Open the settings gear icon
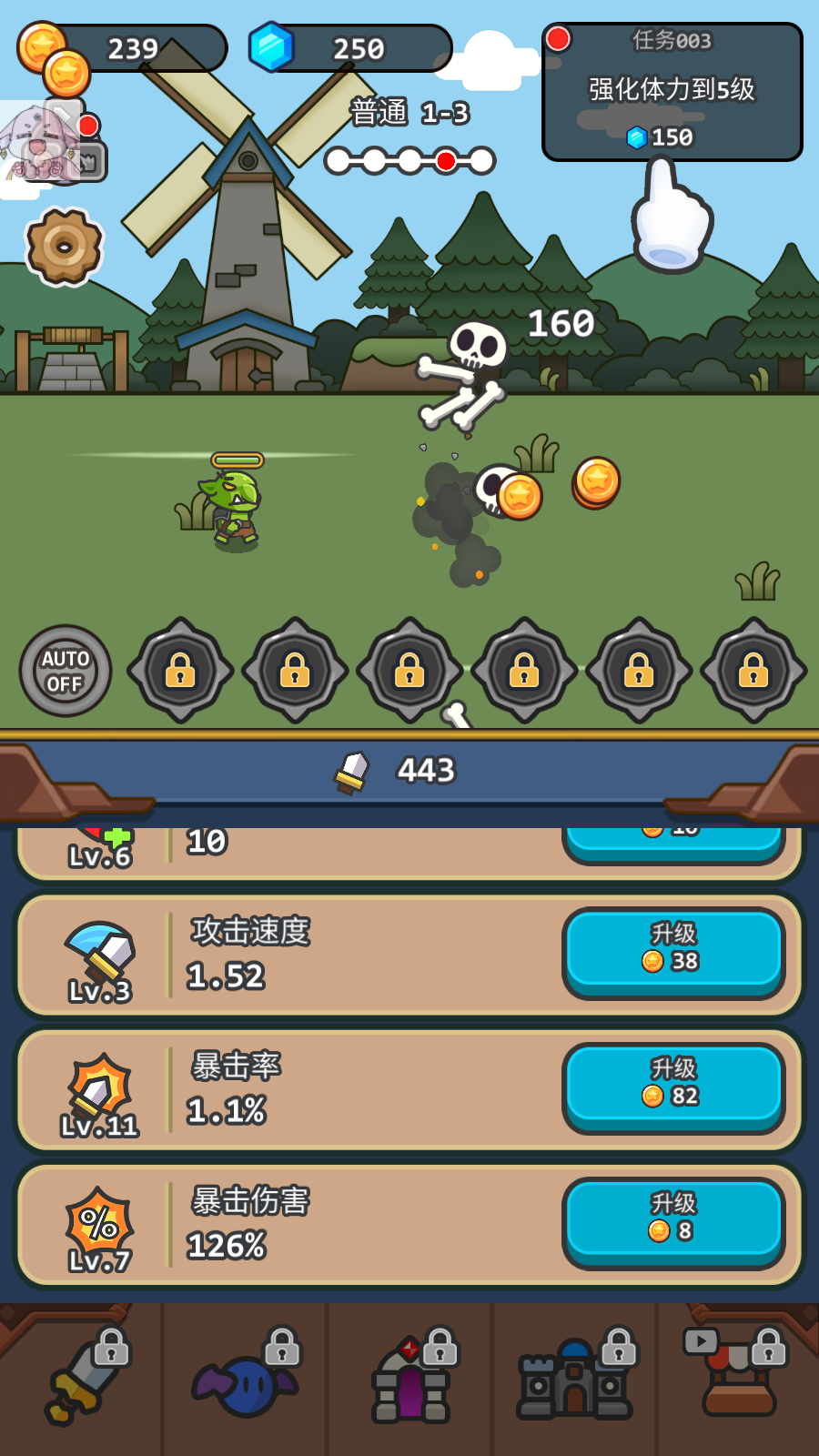This screenshot has height=1456, width=819. [64, 247]
